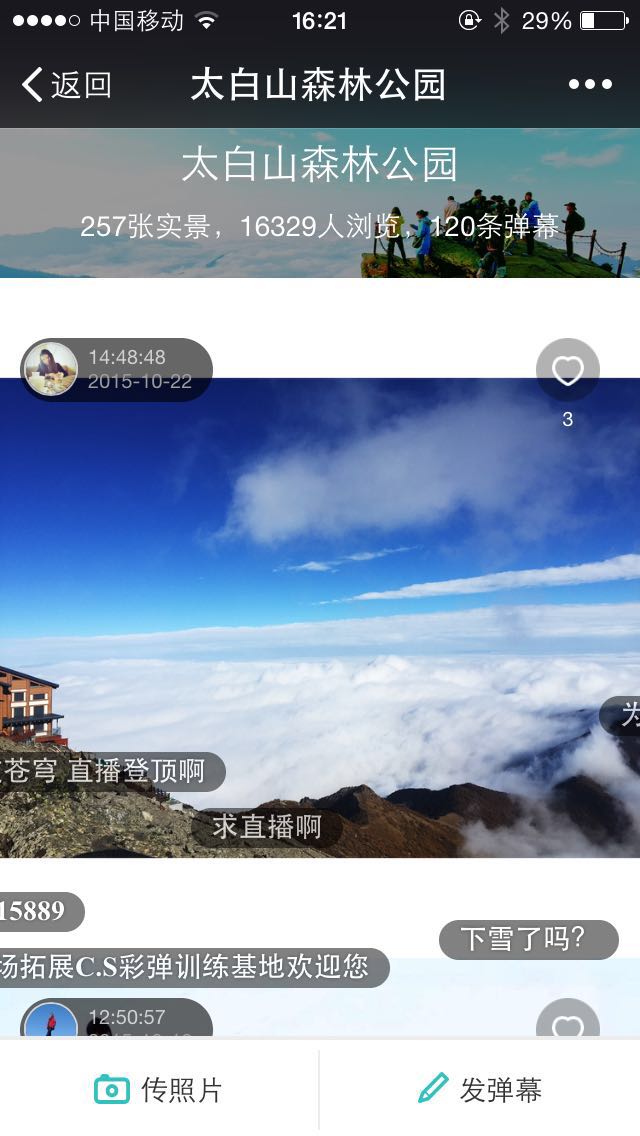
Task: Write a bullet comment with 发弹幕
Action: [x=480, y=1089]
